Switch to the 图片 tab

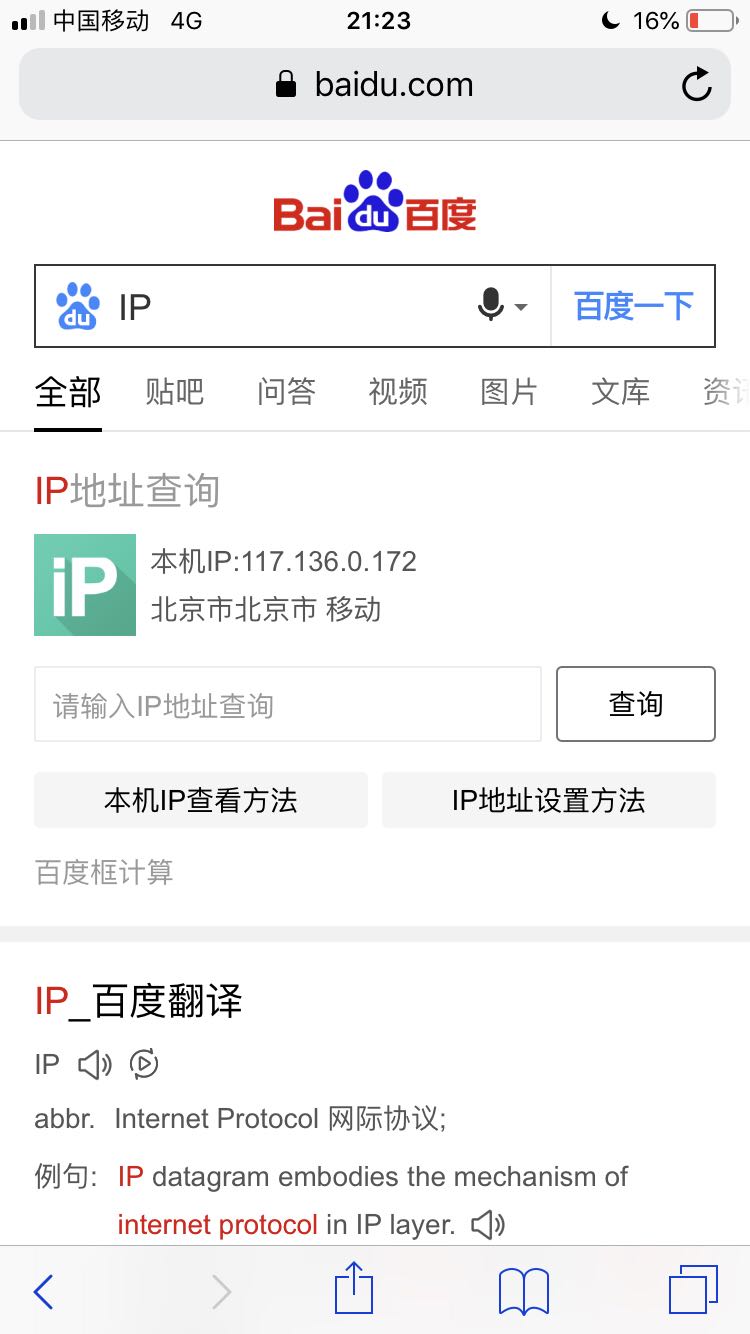pyautogui.click(x=508, y=393)
